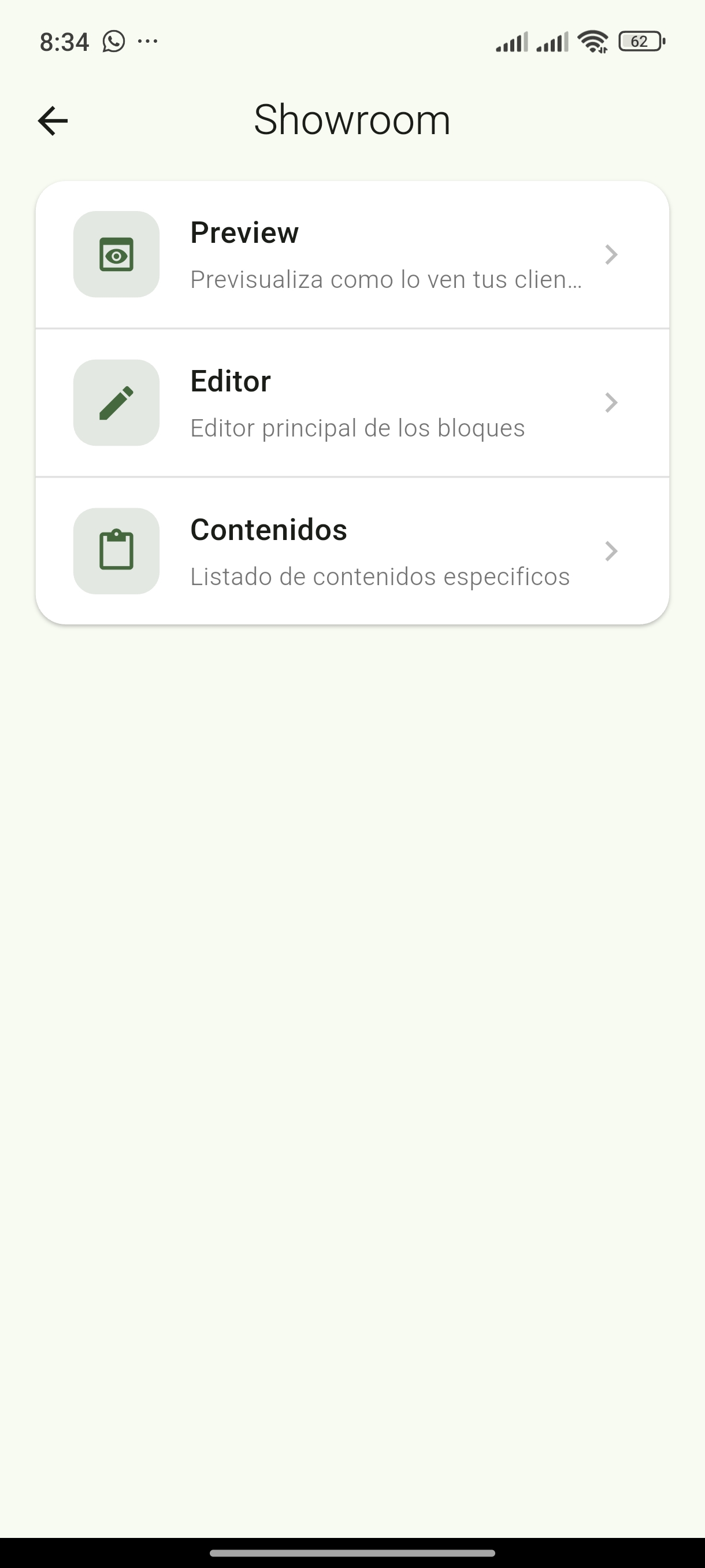Click the WhatsApp icon in the status bar

tap(113, 41)
